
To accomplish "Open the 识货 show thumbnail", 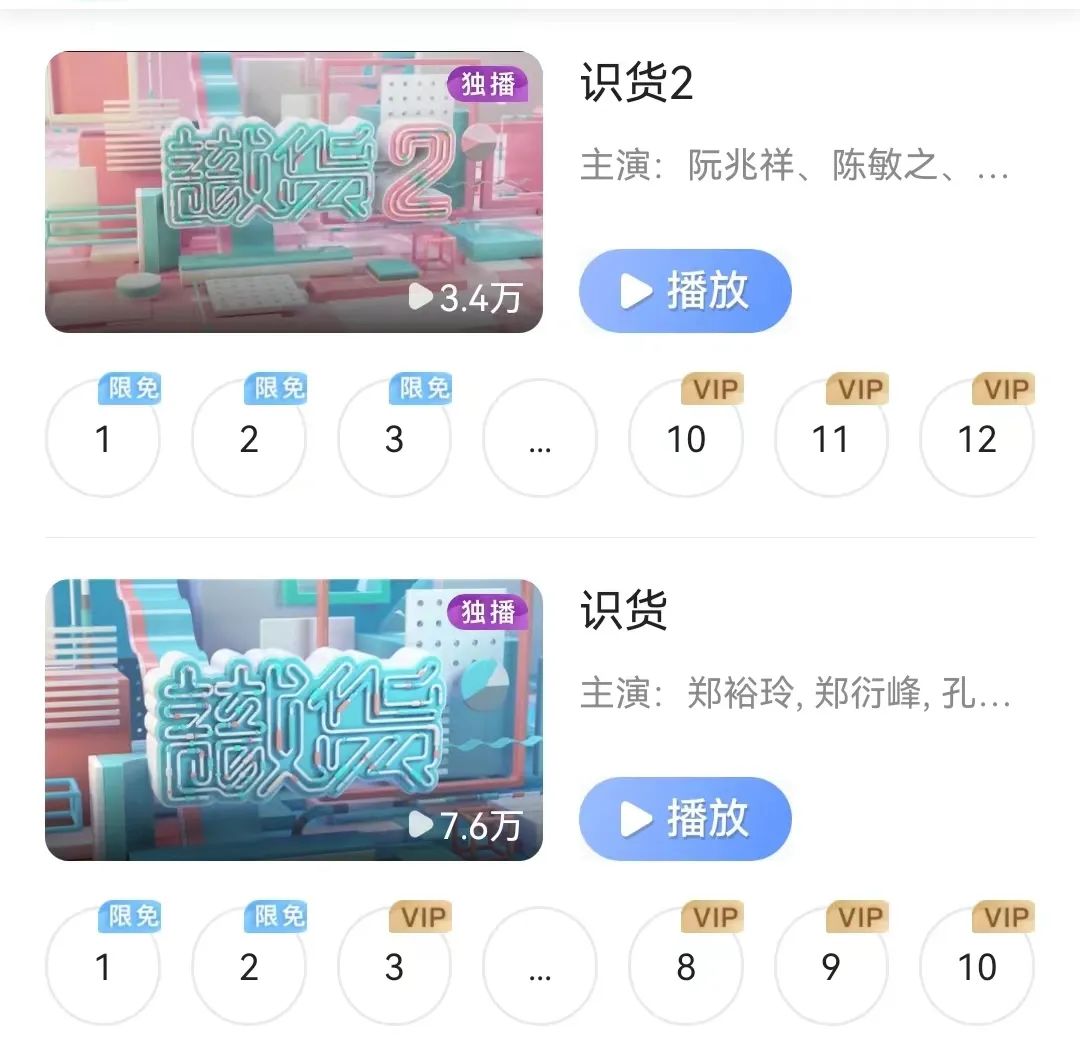I will [x=293, y=720].
